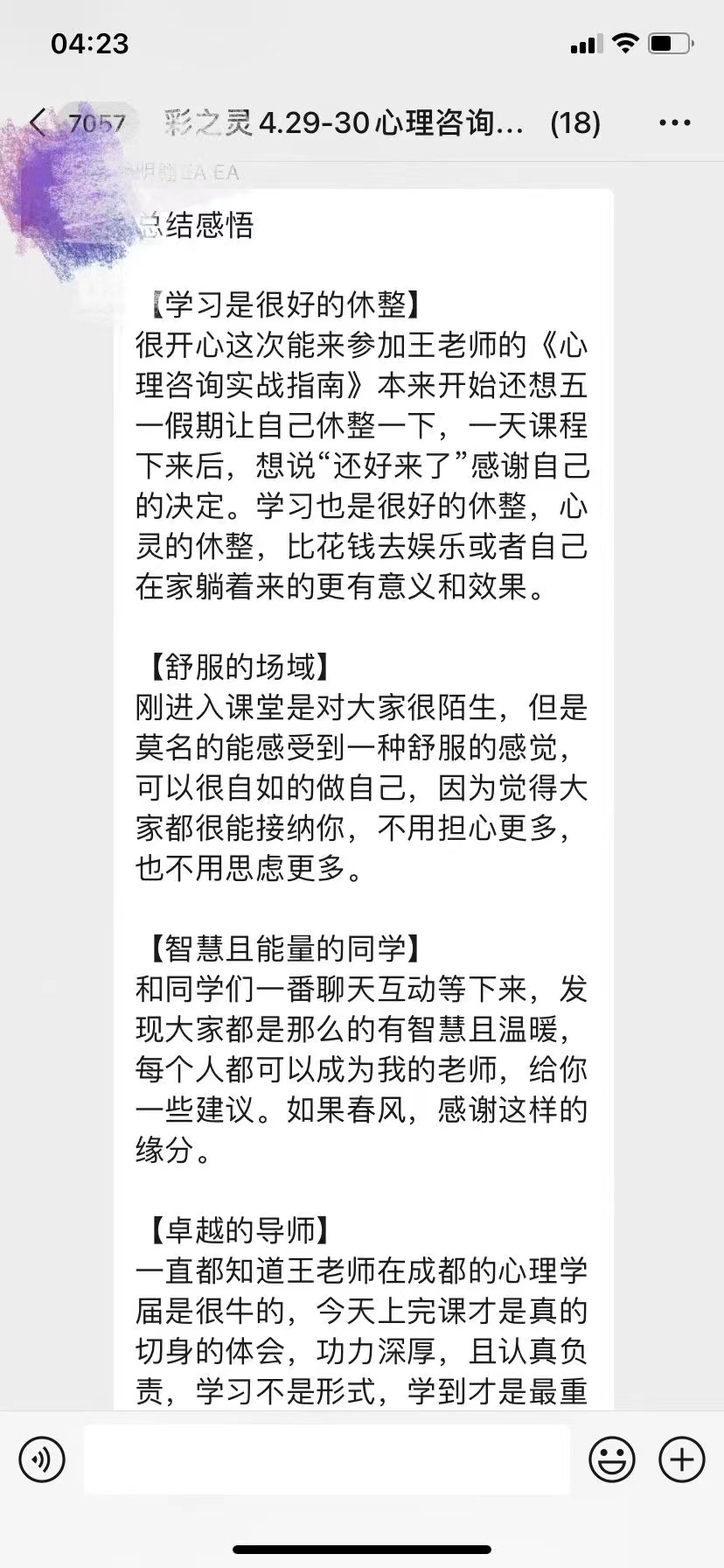The height and width of the screenshot is (1568, 724).
Task: Switch to voice message input
Action: click(42, 1459)
